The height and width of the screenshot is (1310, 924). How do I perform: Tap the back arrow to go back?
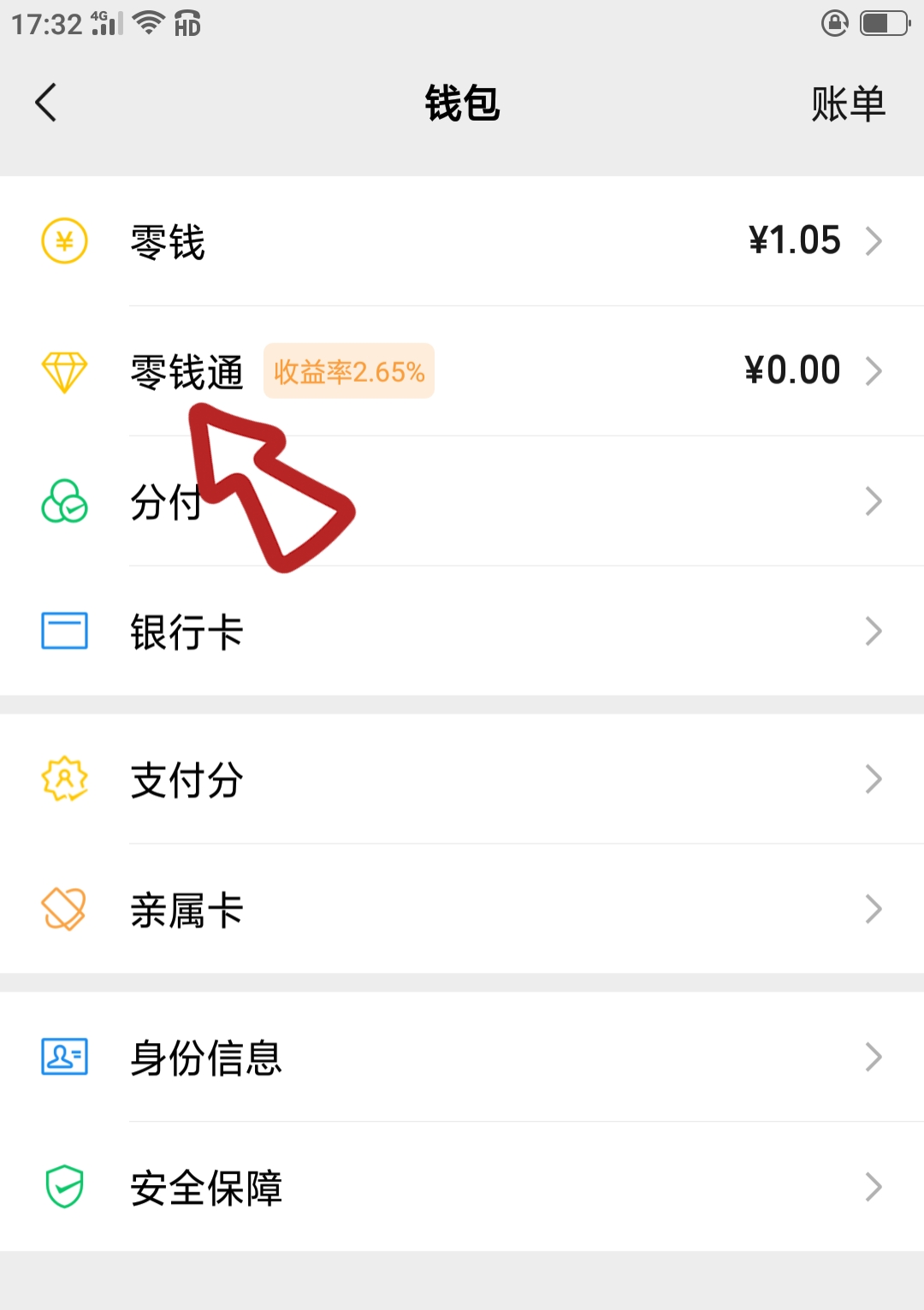click(45, 103)
